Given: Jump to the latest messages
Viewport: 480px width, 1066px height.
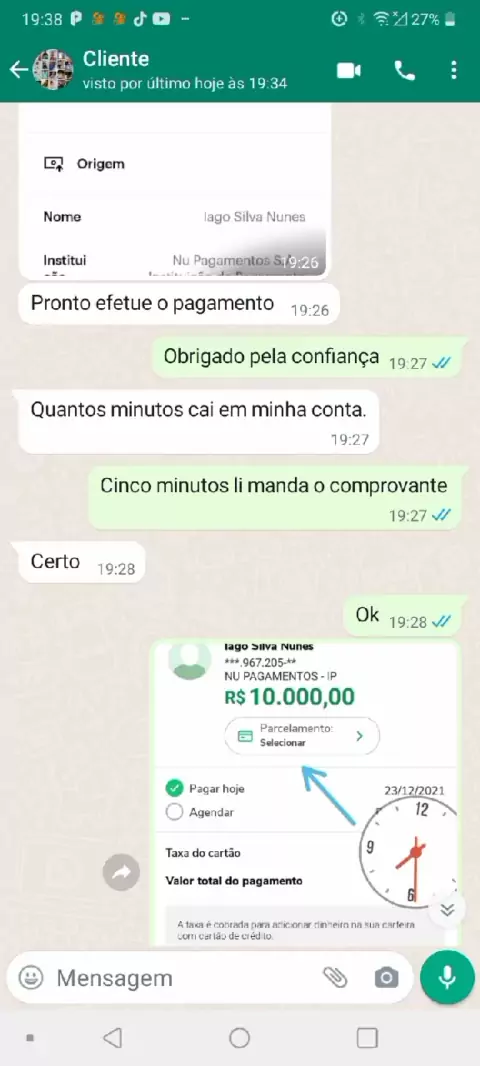Looking at the screenshot, I should click(x=447, y=910).
